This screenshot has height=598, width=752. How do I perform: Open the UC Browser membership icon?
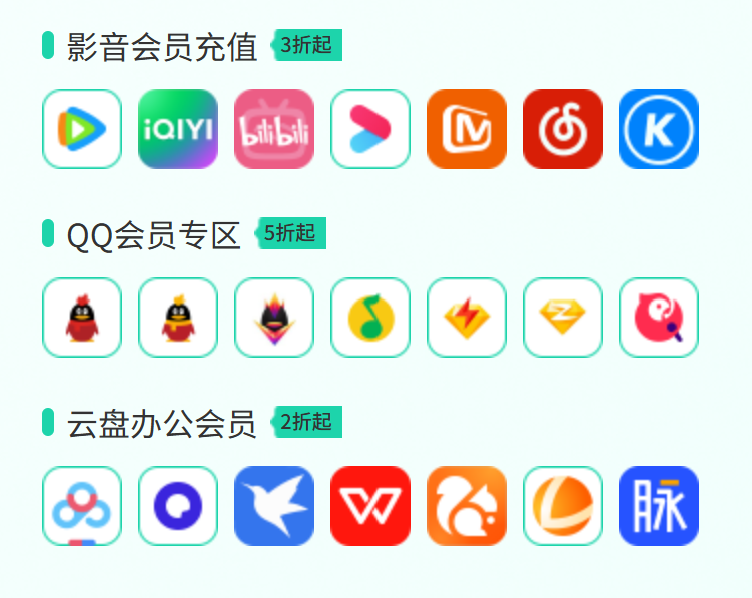pyautogui.click(x=467, y=506)
